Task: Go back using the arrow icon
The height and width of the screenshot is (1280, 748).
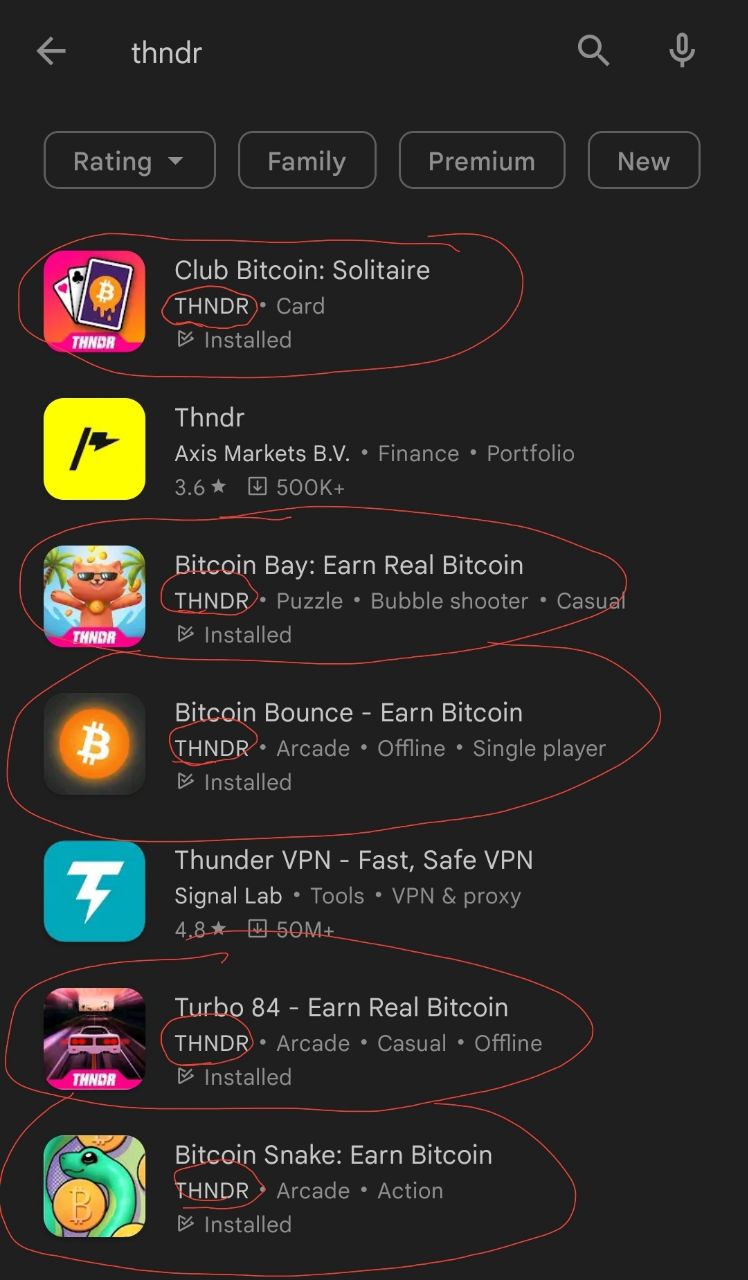Action: (51, 52)
